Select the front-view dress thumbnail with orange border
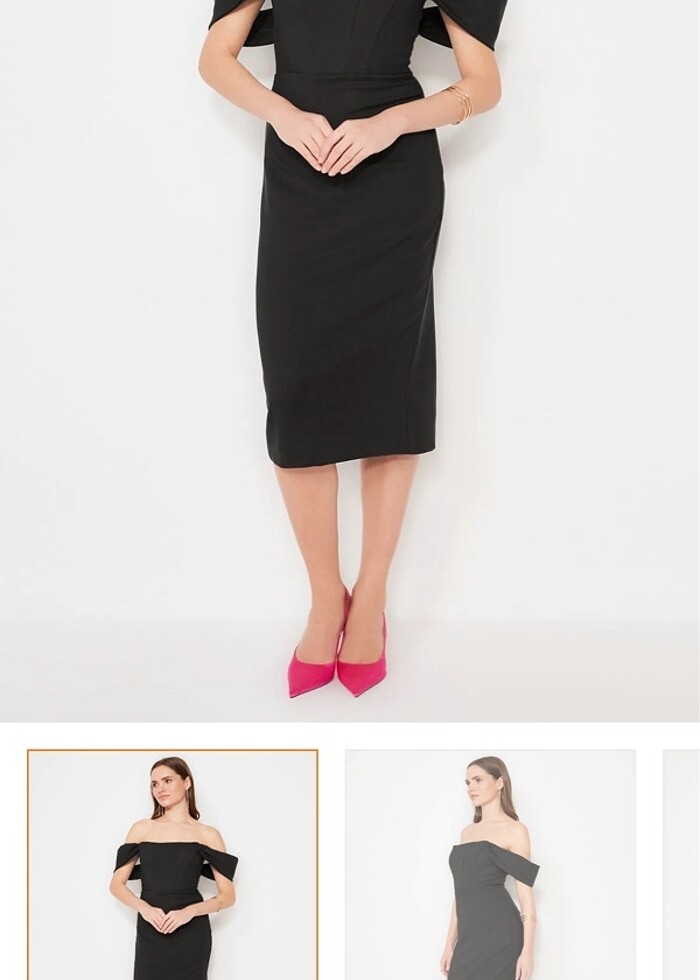 click(172, 865)
